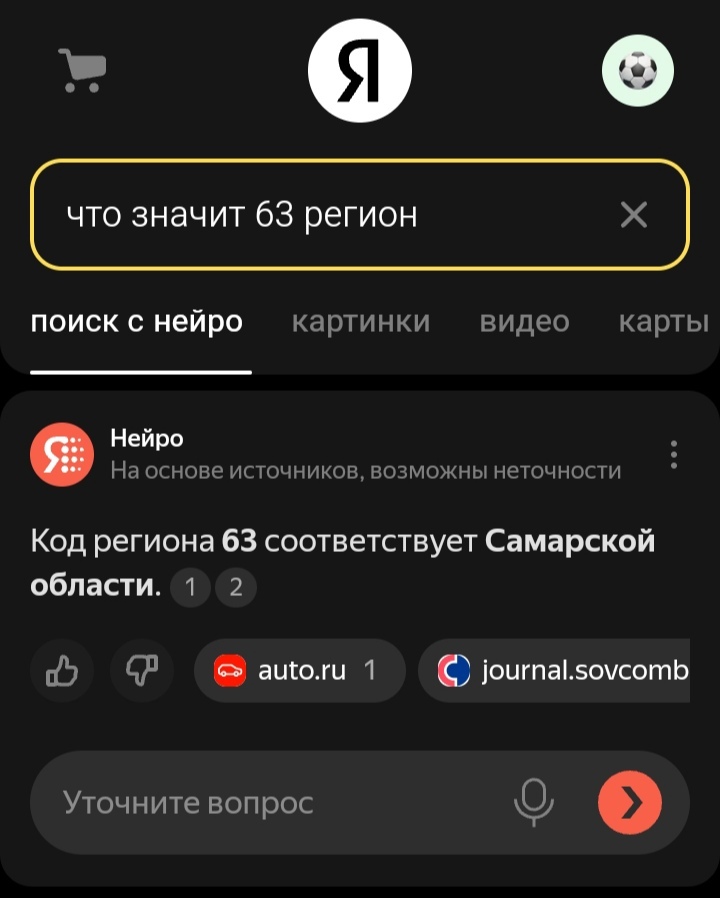This screenshot has height=898, width=720.
Task: Switch to the "видео" tab
Action: click(524, 322)
